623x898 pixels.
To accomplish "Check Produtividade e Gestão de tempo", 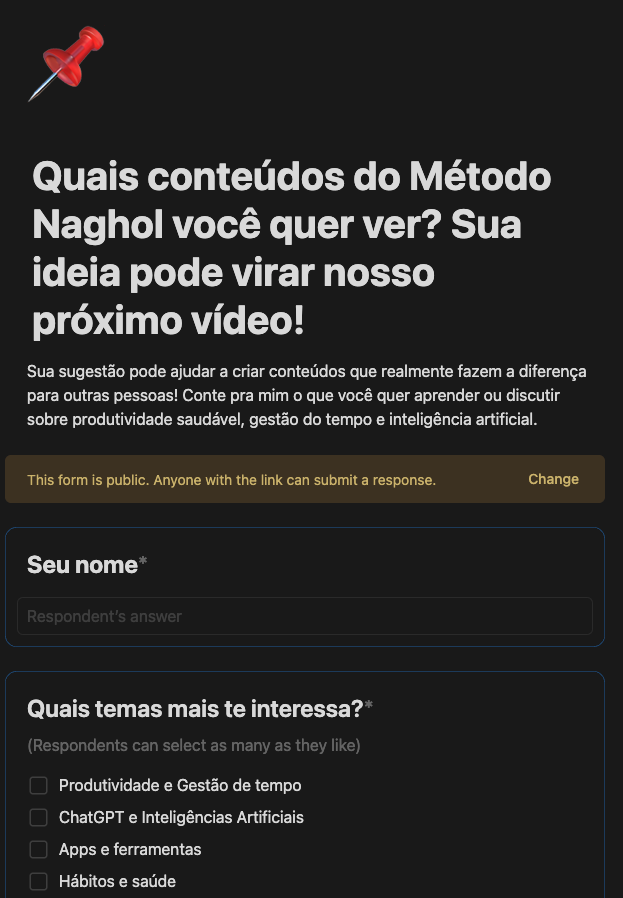I will [x=39, y=785].
